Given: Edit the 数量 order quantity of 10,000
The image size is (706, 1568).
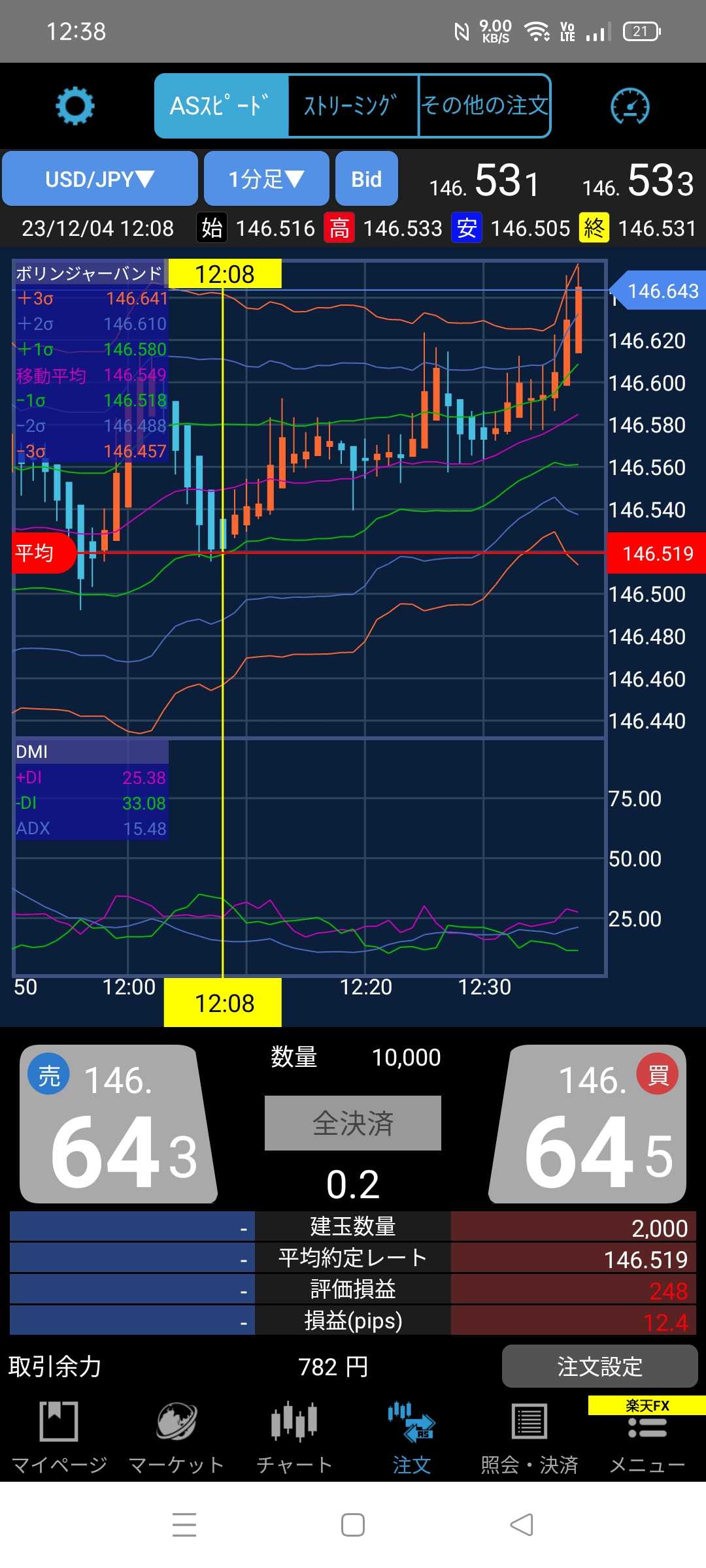Looking at the screenshot, I should pyautogui.click(x=406, y=1057).
